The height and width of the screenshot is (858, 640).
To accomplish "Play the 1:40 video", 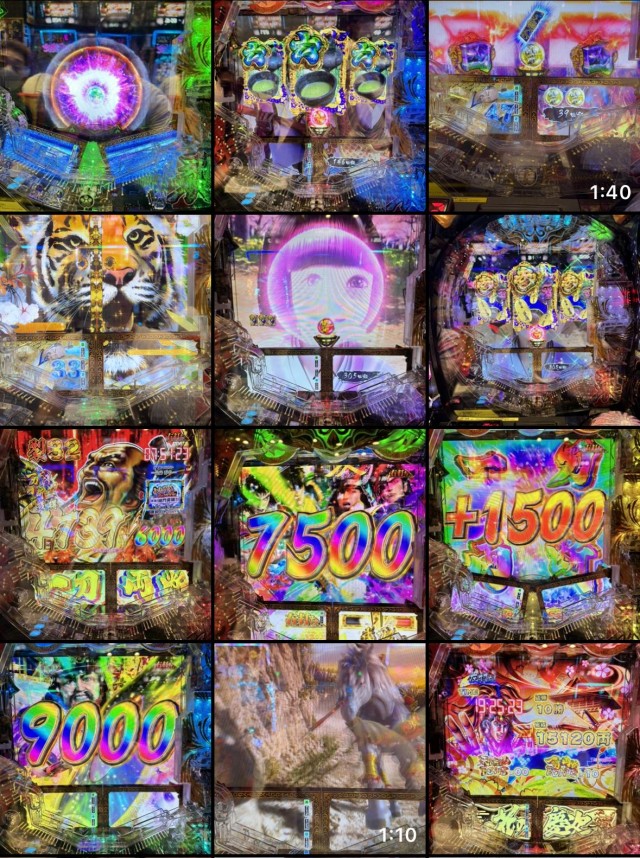I will [534, 105].
